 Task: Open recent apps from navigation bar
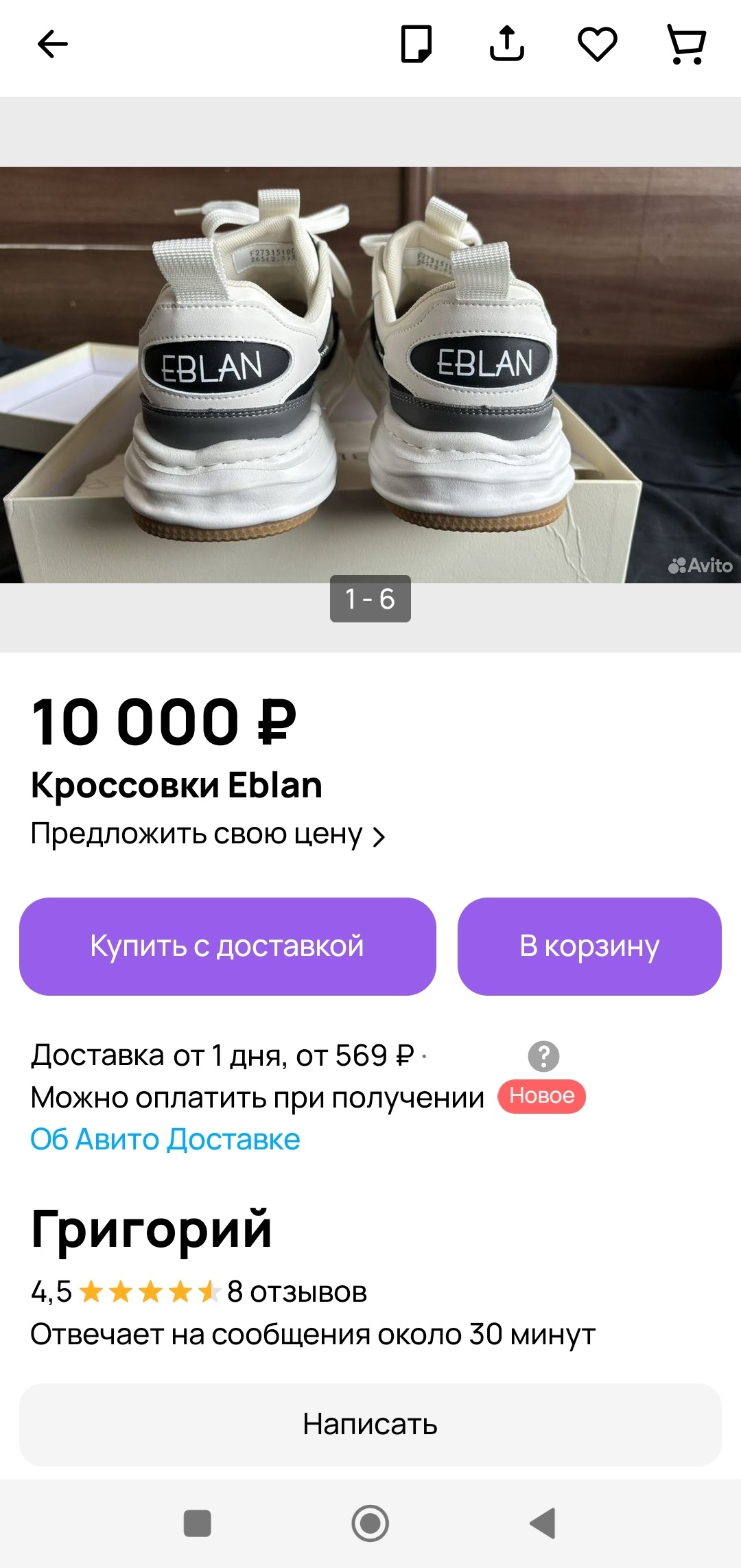(x=198, y=1523)
